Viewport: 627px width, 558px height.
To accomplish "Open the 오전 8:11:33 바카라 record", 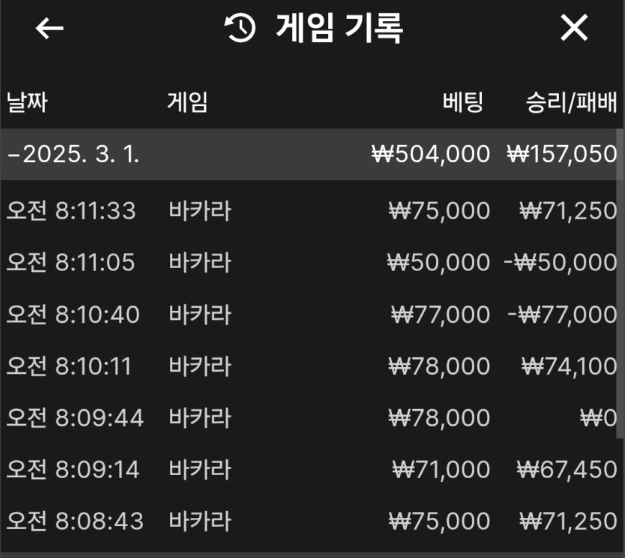I will click(x=312, y=211).
